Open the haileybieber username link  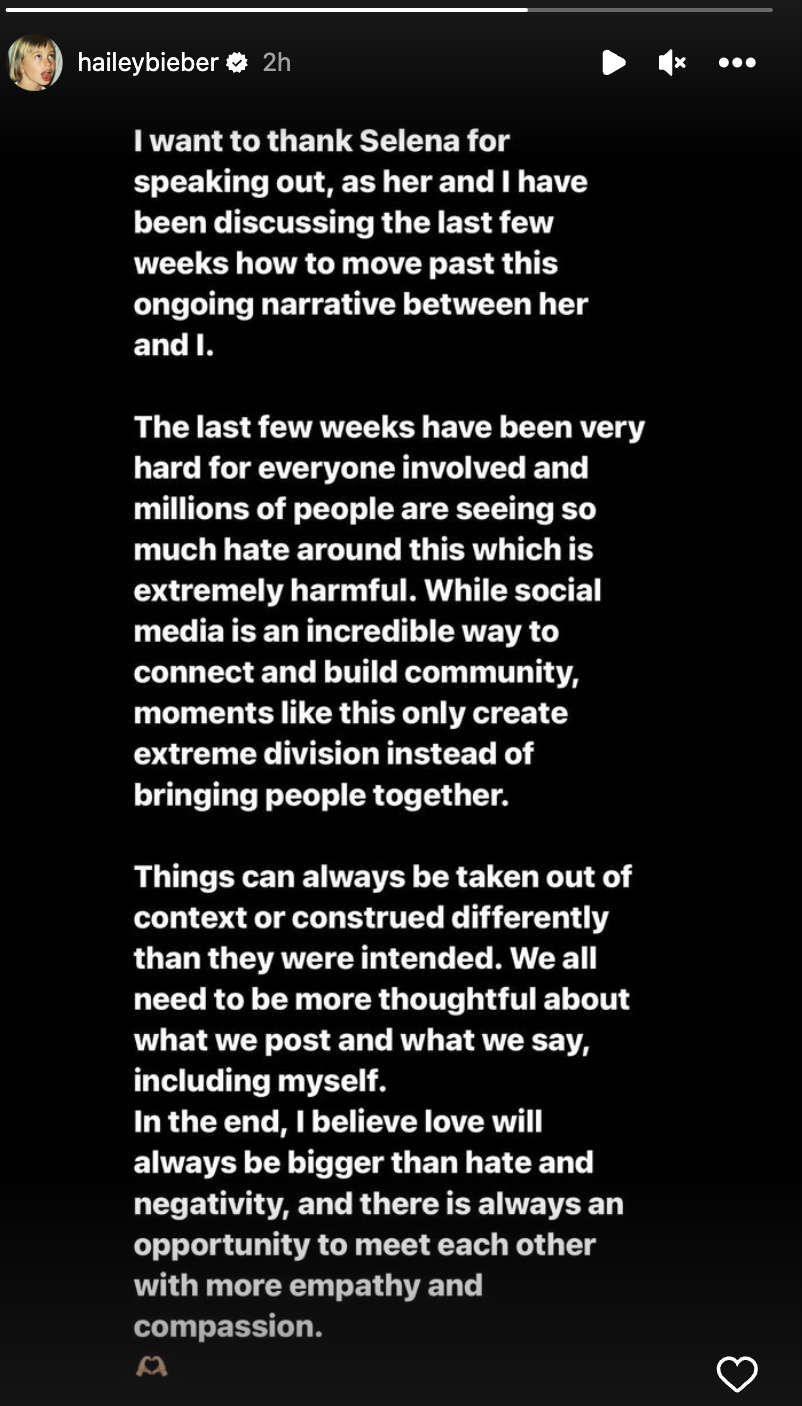point(147,63)
